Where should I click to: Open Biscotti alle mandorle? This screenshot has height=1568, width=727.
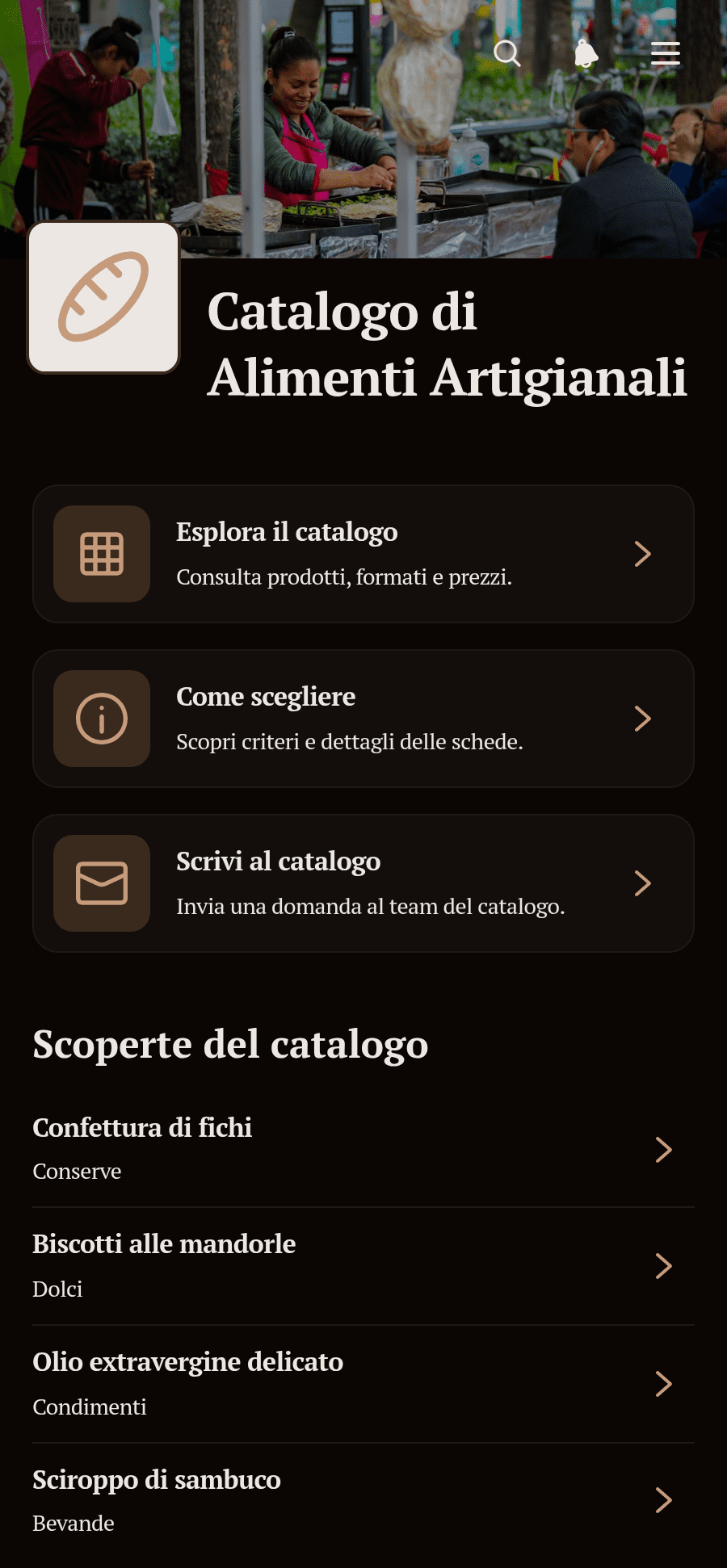[363, 1266]
